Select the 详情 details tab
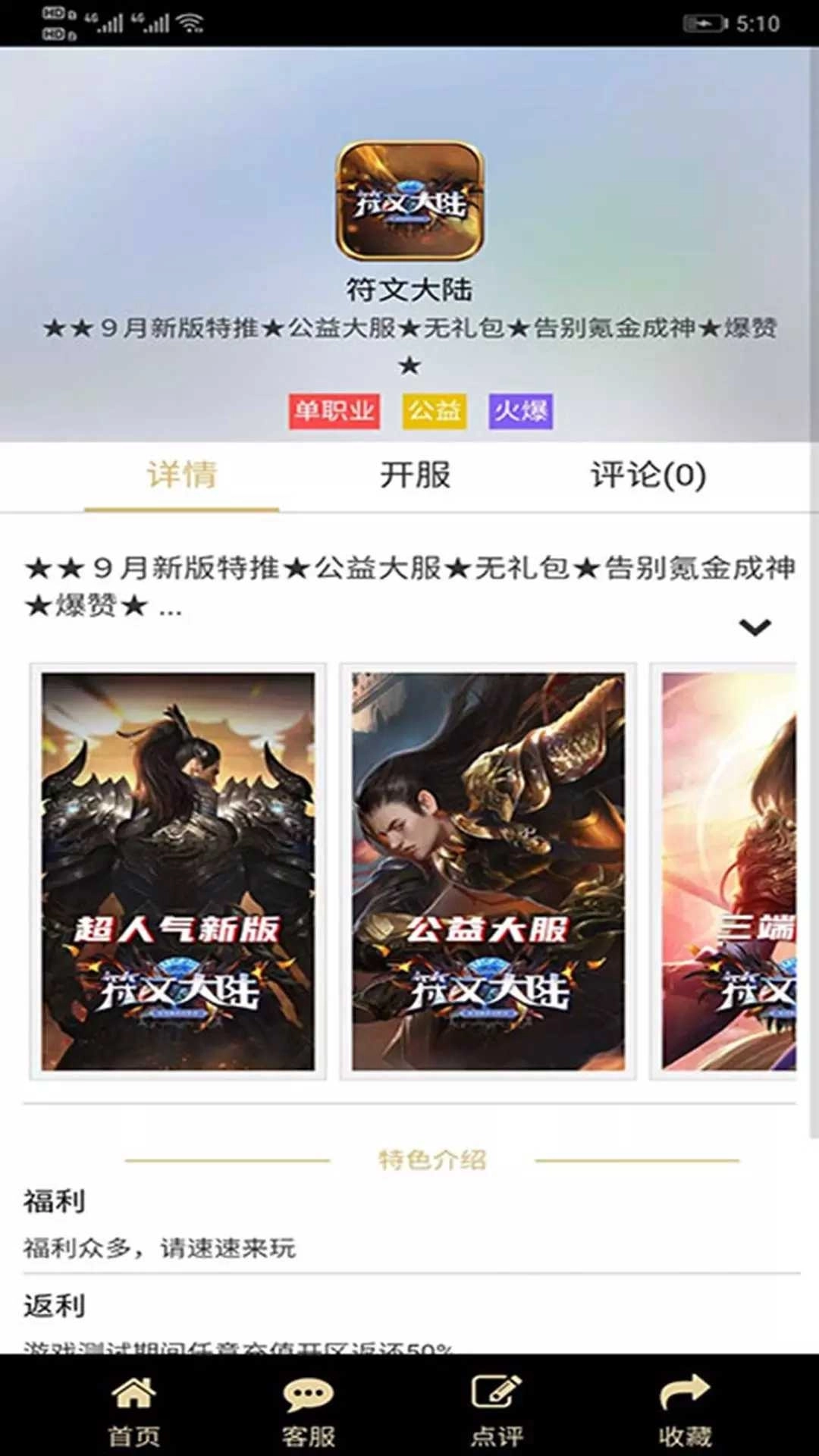Viewport: 819px width, 1456px height. click(x=183, y=475)
